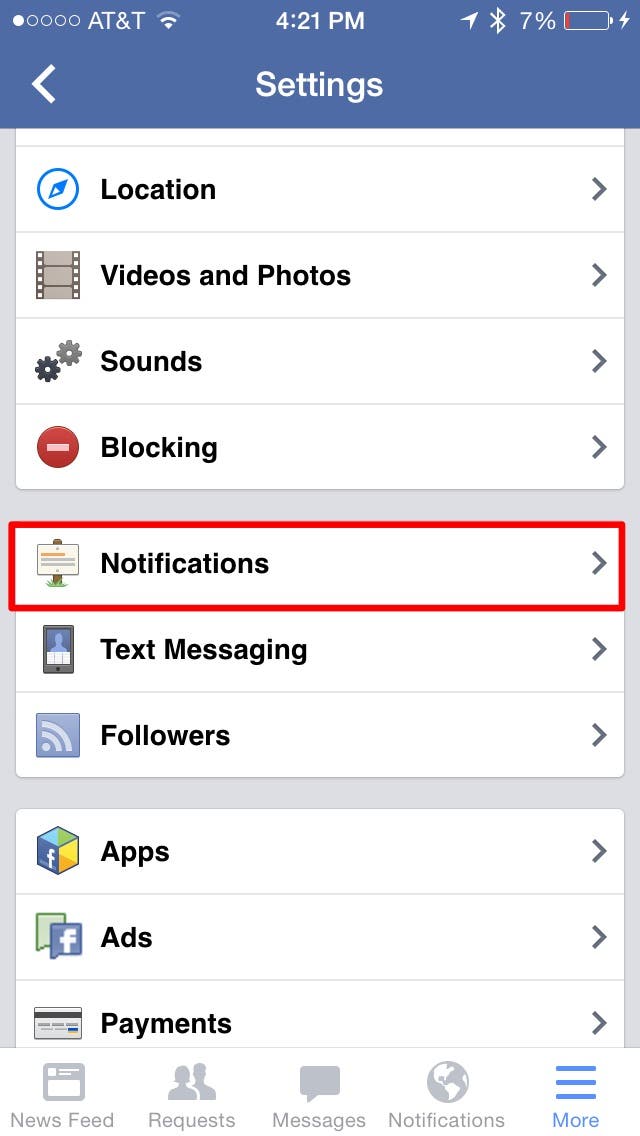Open Ads settings

pos(320,937)
